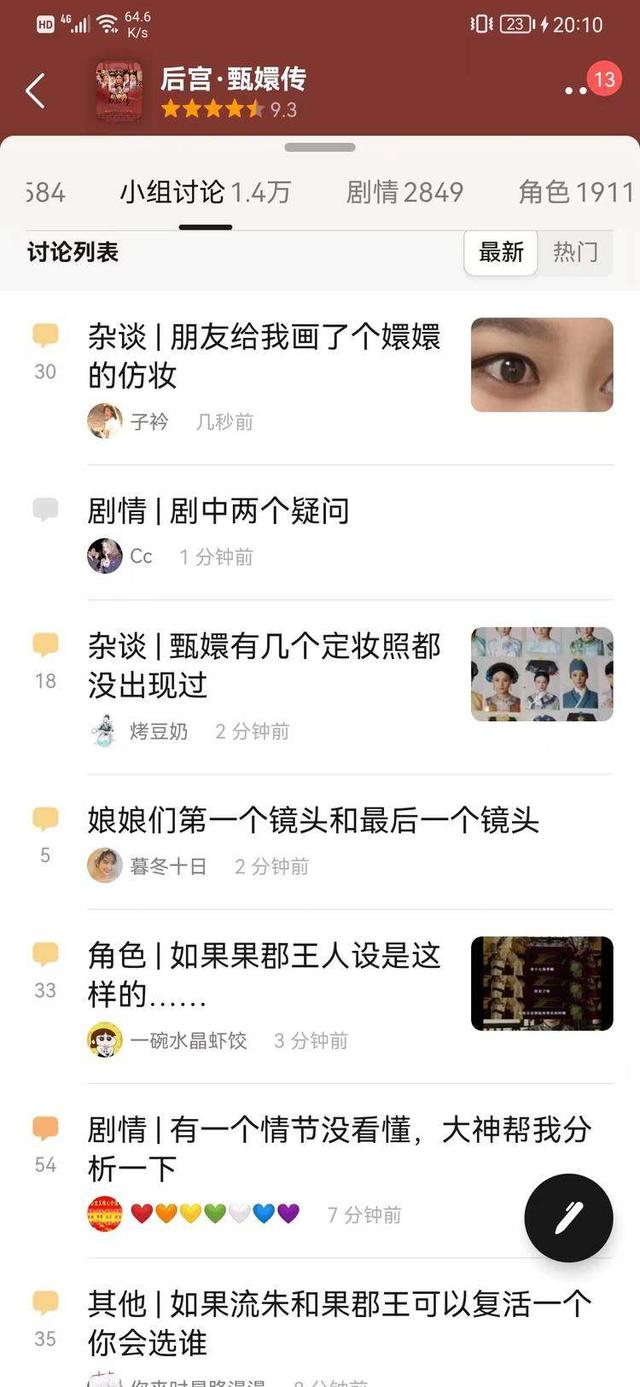The width and height of the screenshot is (640, 1387).
Task: Open post 如果果郡王人设是这样的
Action: point(264,974)
